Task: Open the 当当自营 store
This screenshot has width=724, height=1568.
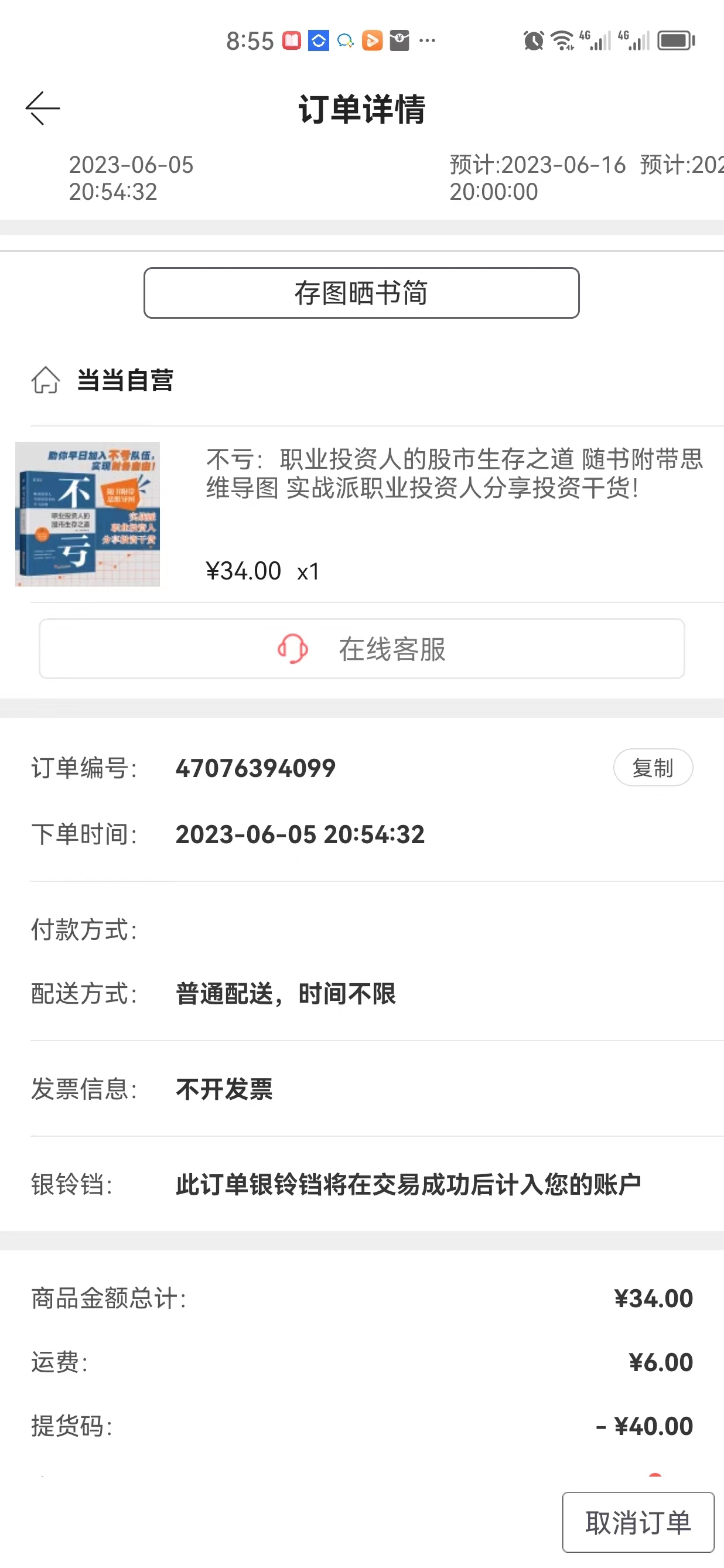Action: (125, 380)
